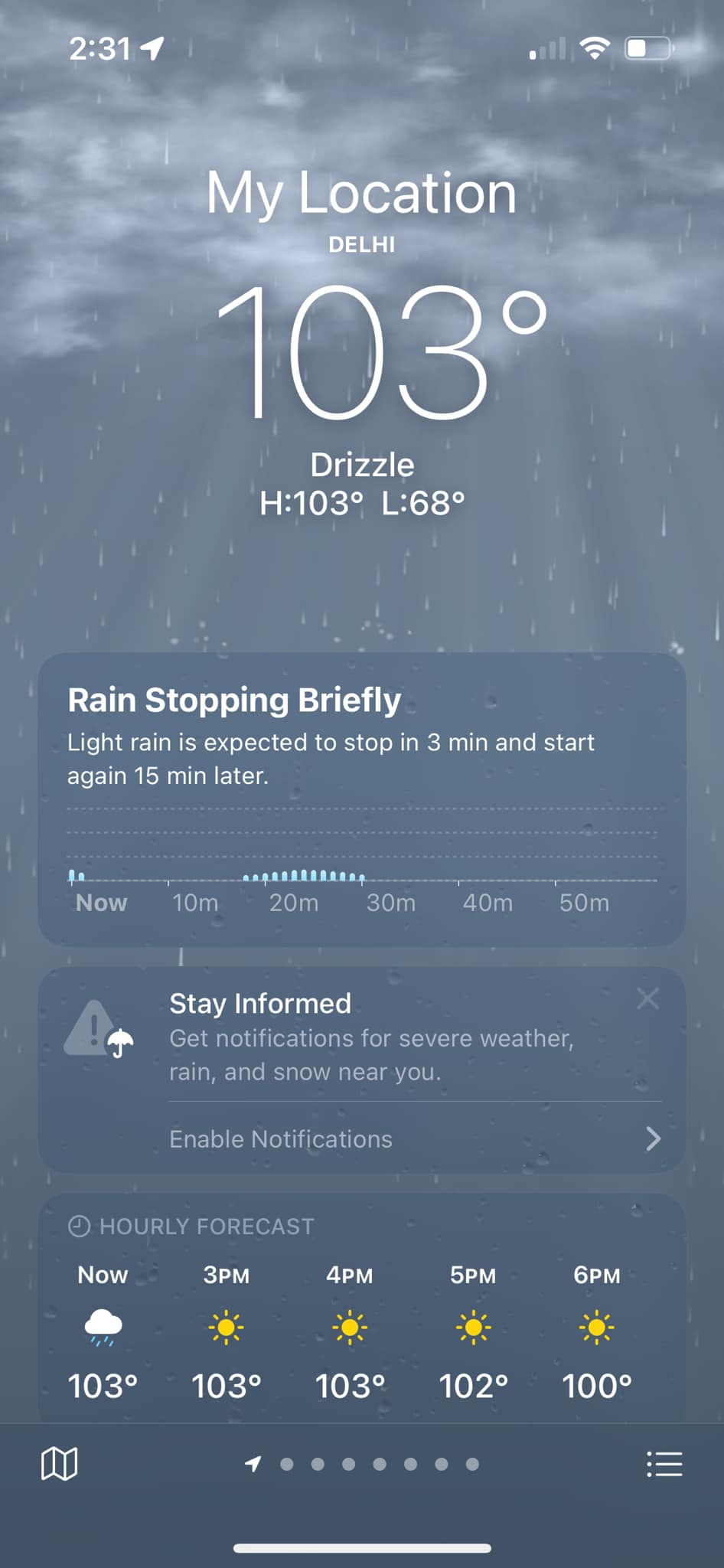The width and height of the screenshot is (724, 1568).
Task: Dismiss the Stay Informed banner
Action: 647,999
